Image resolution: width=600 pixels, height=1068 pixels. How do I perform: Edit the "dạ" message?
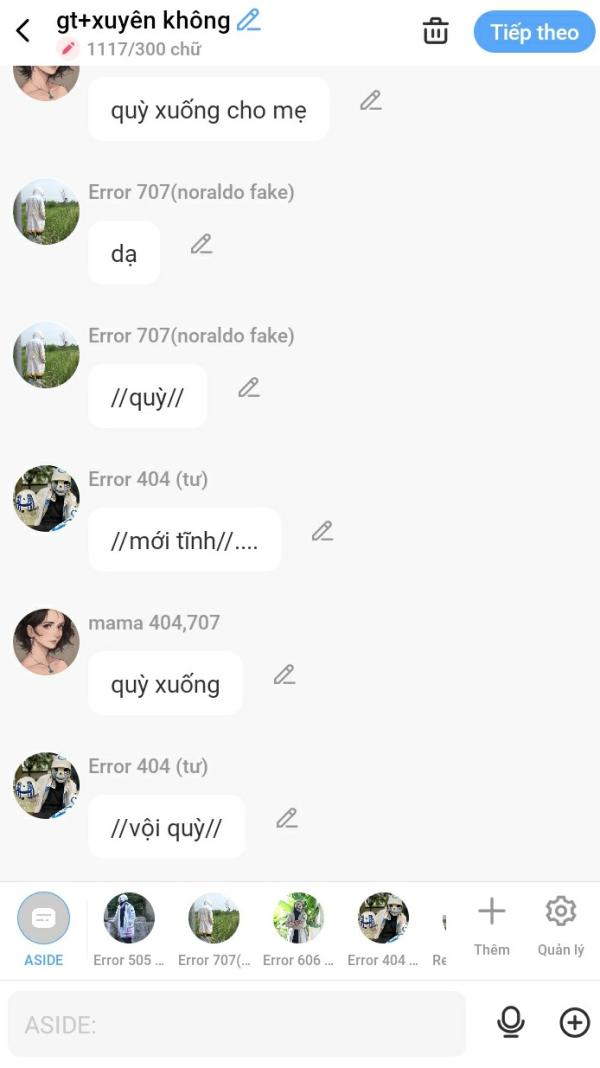point(202,244)
